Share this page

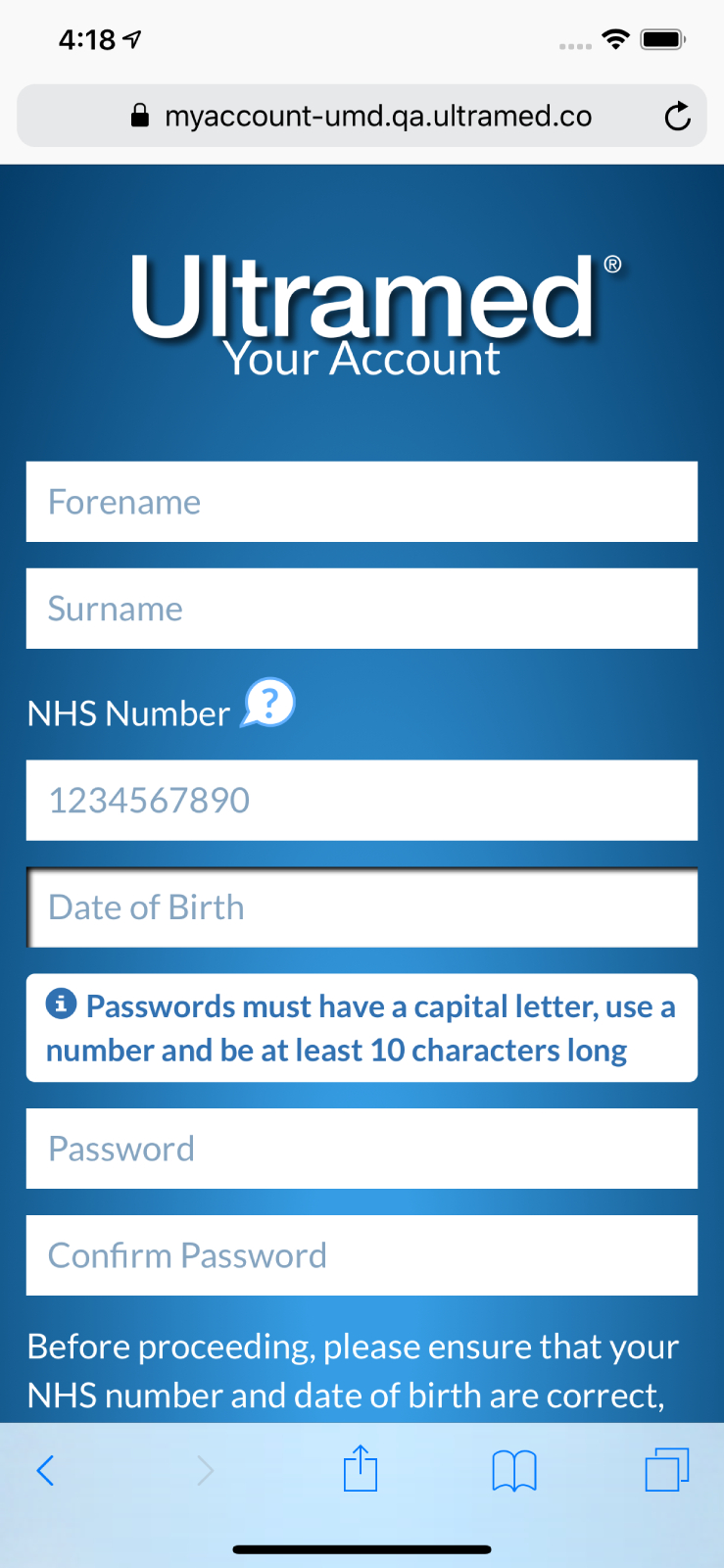361,1469
